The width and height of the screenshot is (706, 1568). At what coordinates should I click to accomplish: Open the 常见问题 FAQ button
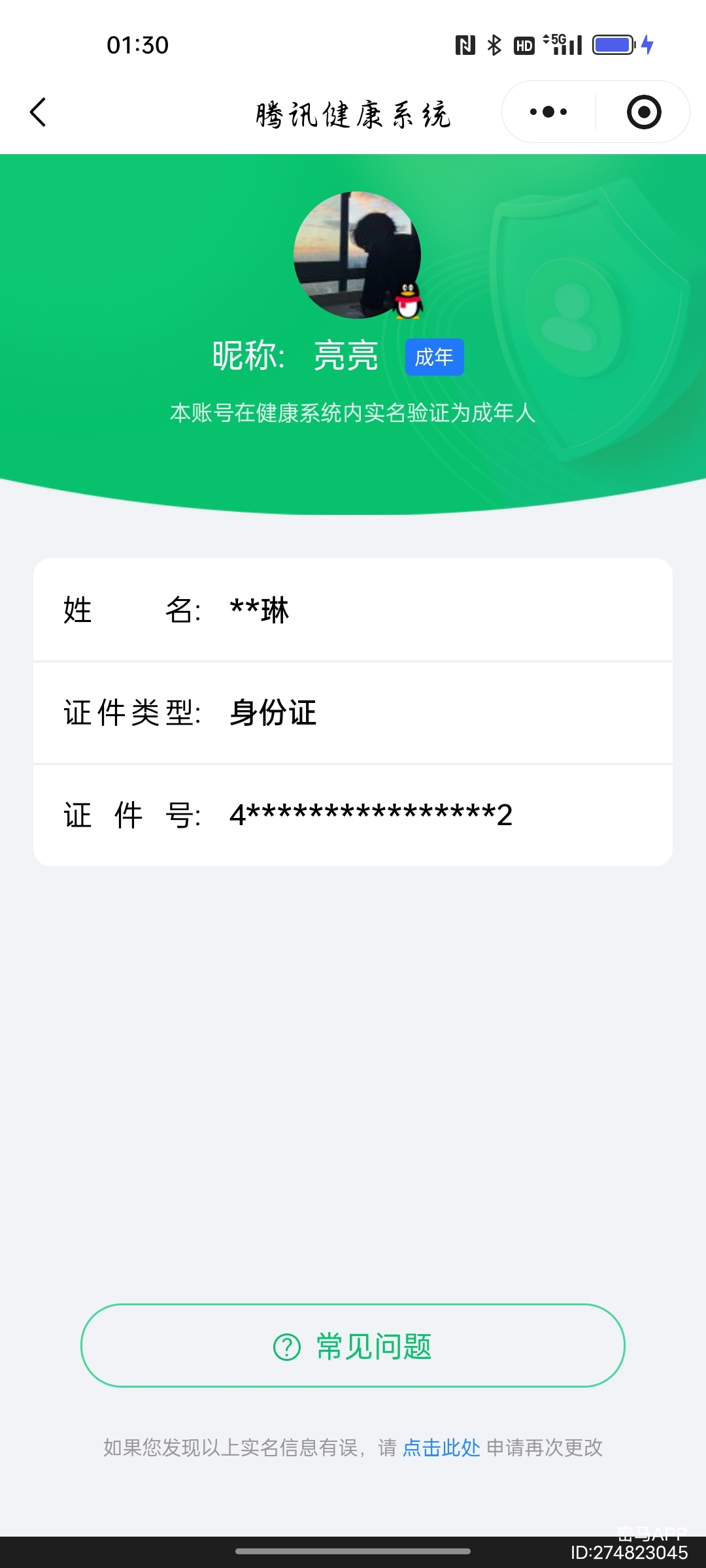pyautogui.click(x=353, y=1346)
